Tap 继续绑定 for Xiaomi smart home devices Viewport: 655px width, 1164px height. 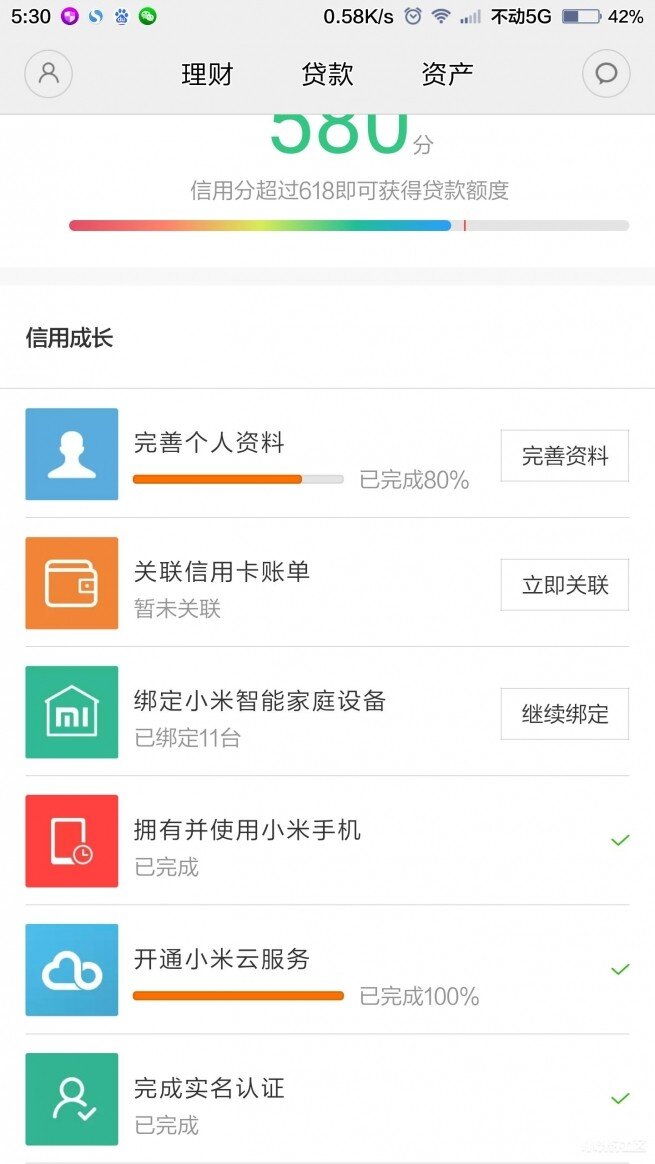click(x=564, y=714)
